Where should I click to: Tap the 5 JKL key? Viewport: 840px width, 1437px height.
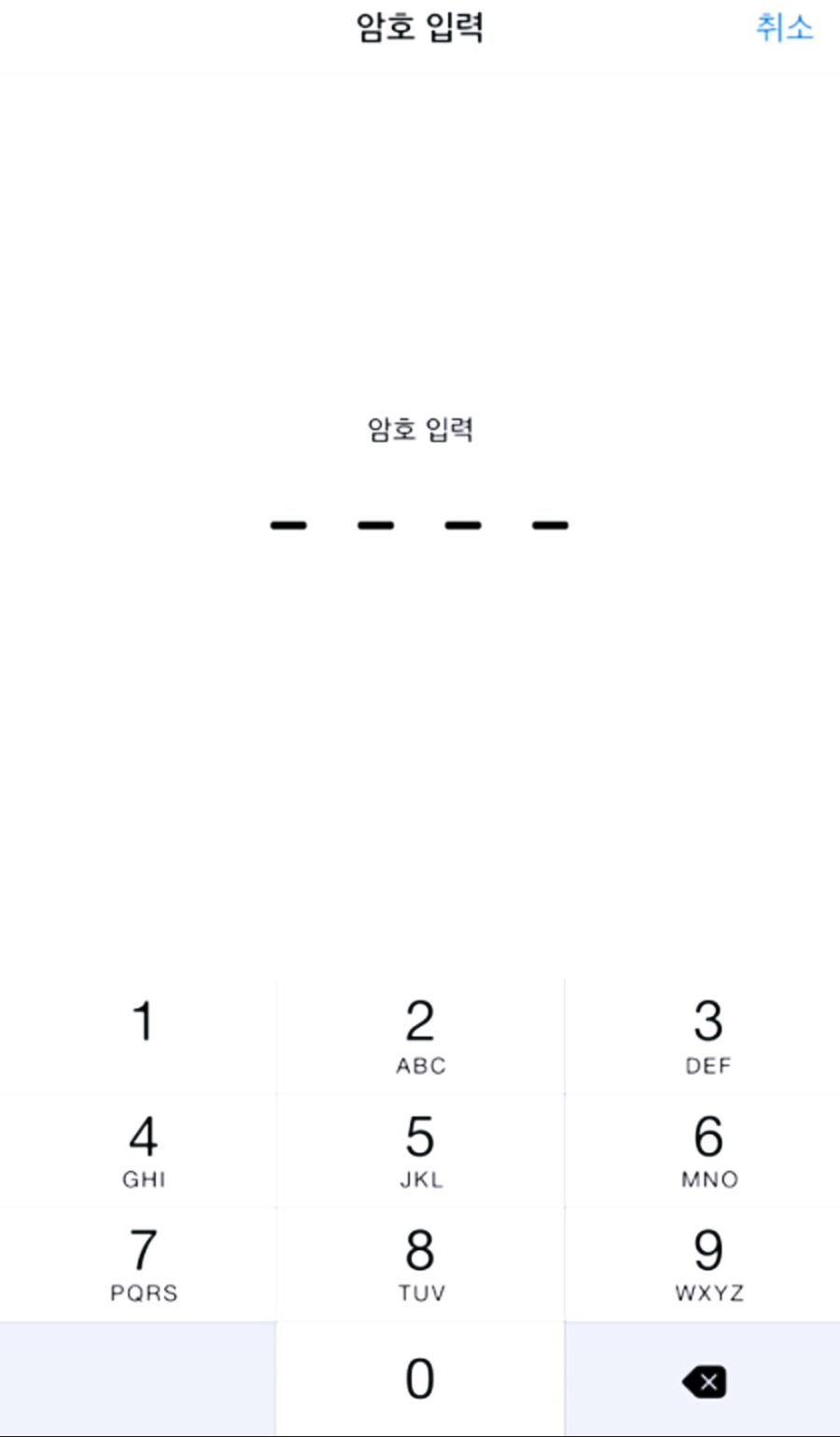pos(420,1150)
